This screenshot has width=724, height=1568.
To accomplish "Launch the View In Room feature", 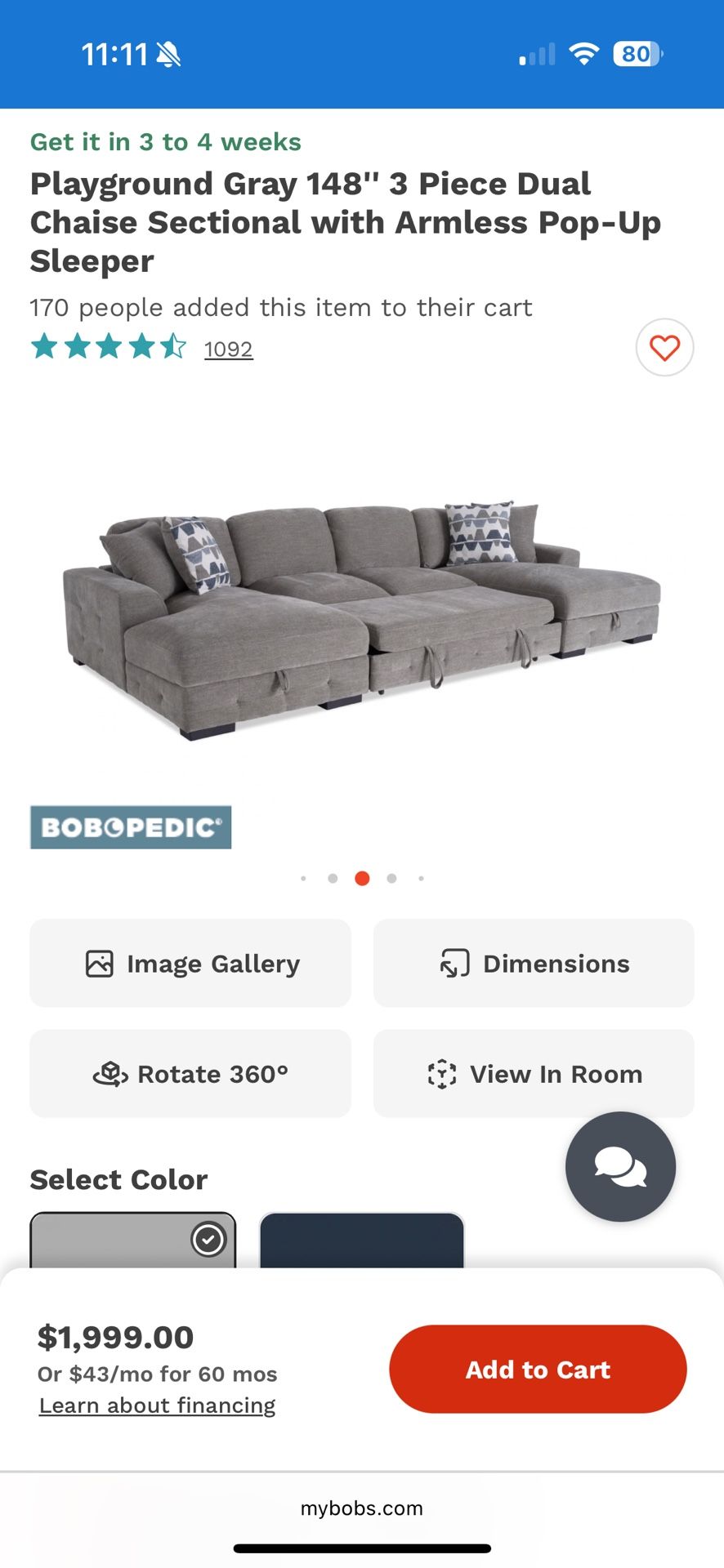I will pos(534,1073).
